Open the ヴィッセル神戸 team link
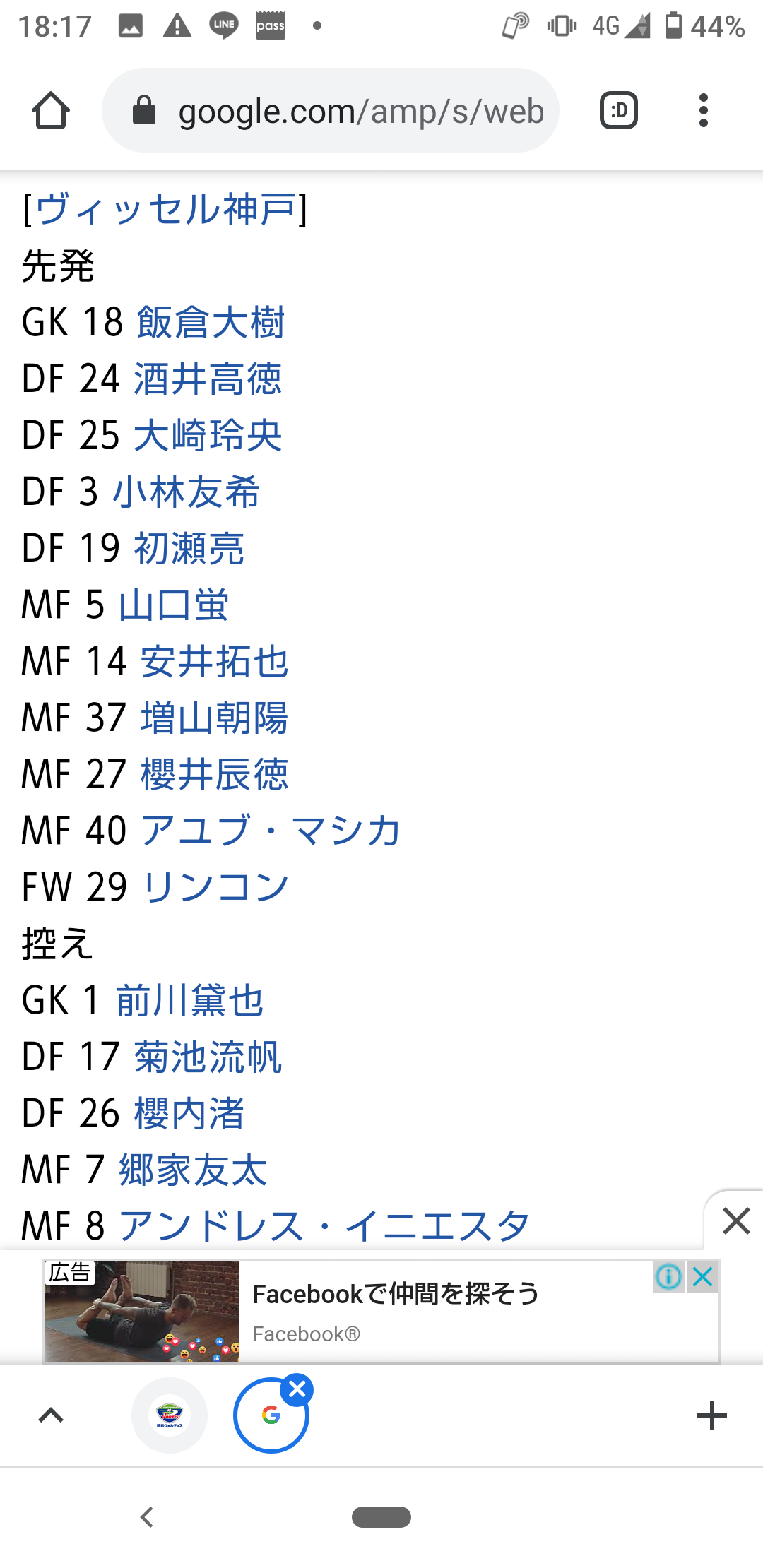 (x=165, y=209)
